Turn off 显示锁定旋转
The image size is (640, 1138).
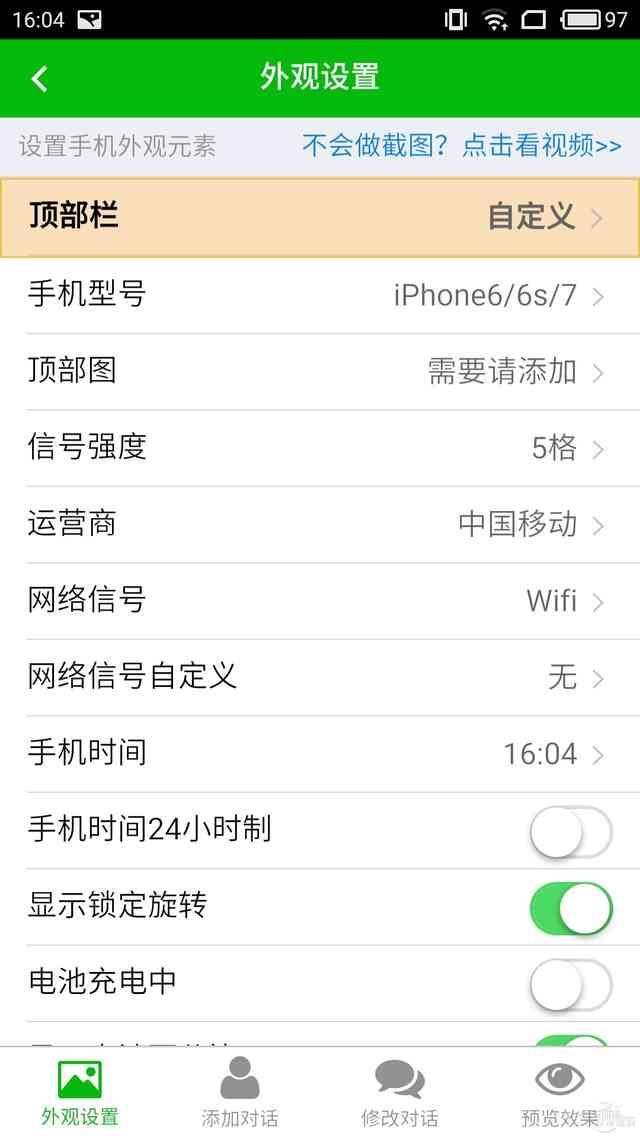(570, 907)
